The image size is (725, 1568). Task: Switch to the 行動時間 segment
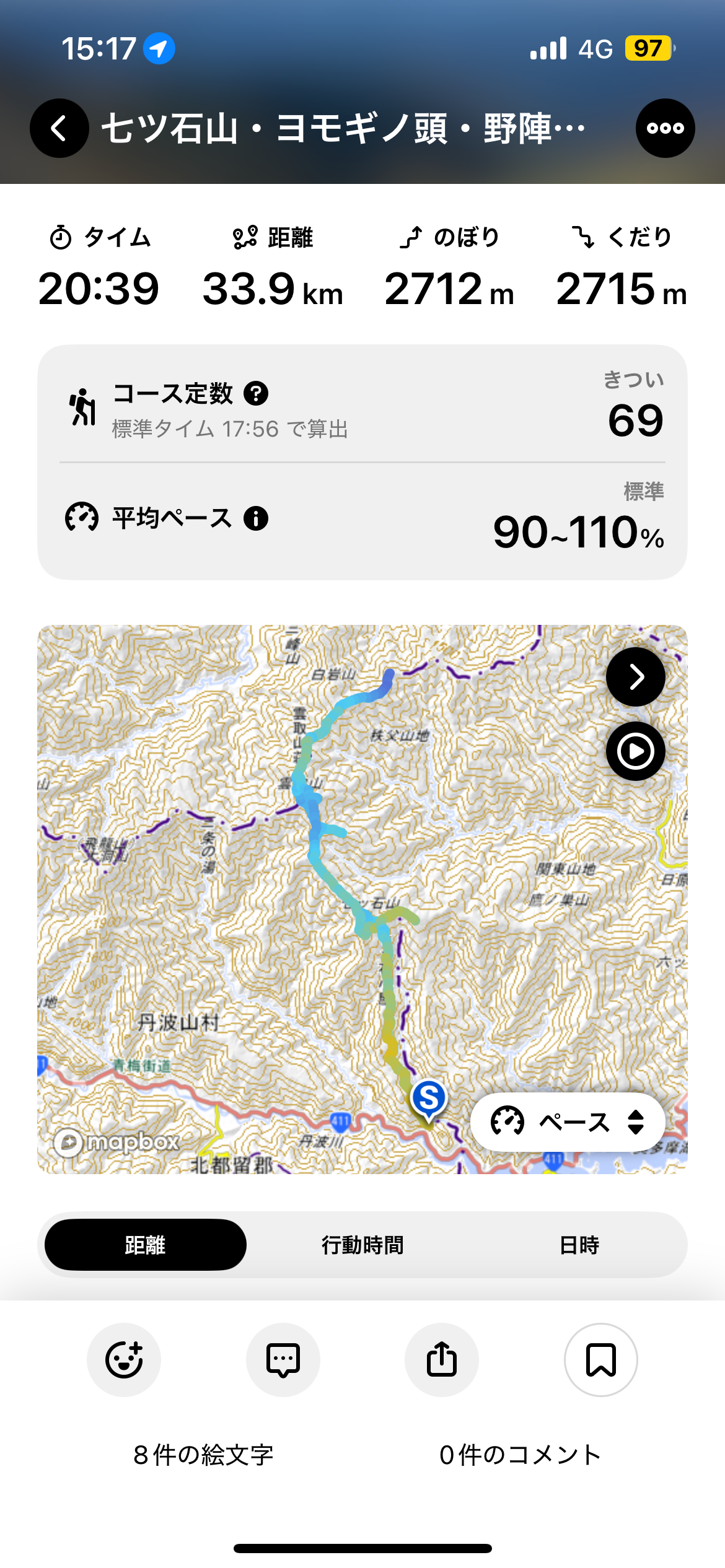click(x=362, y=1245)
